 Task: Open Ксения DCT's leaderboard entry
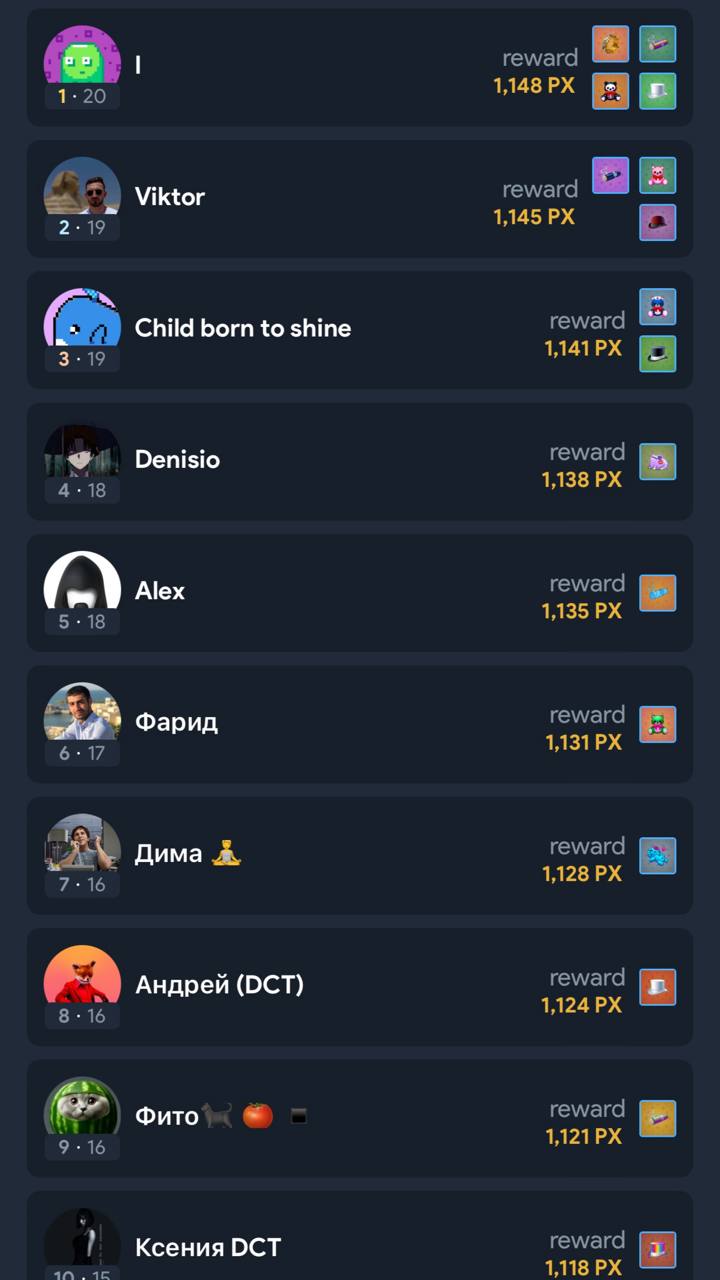300,1240
